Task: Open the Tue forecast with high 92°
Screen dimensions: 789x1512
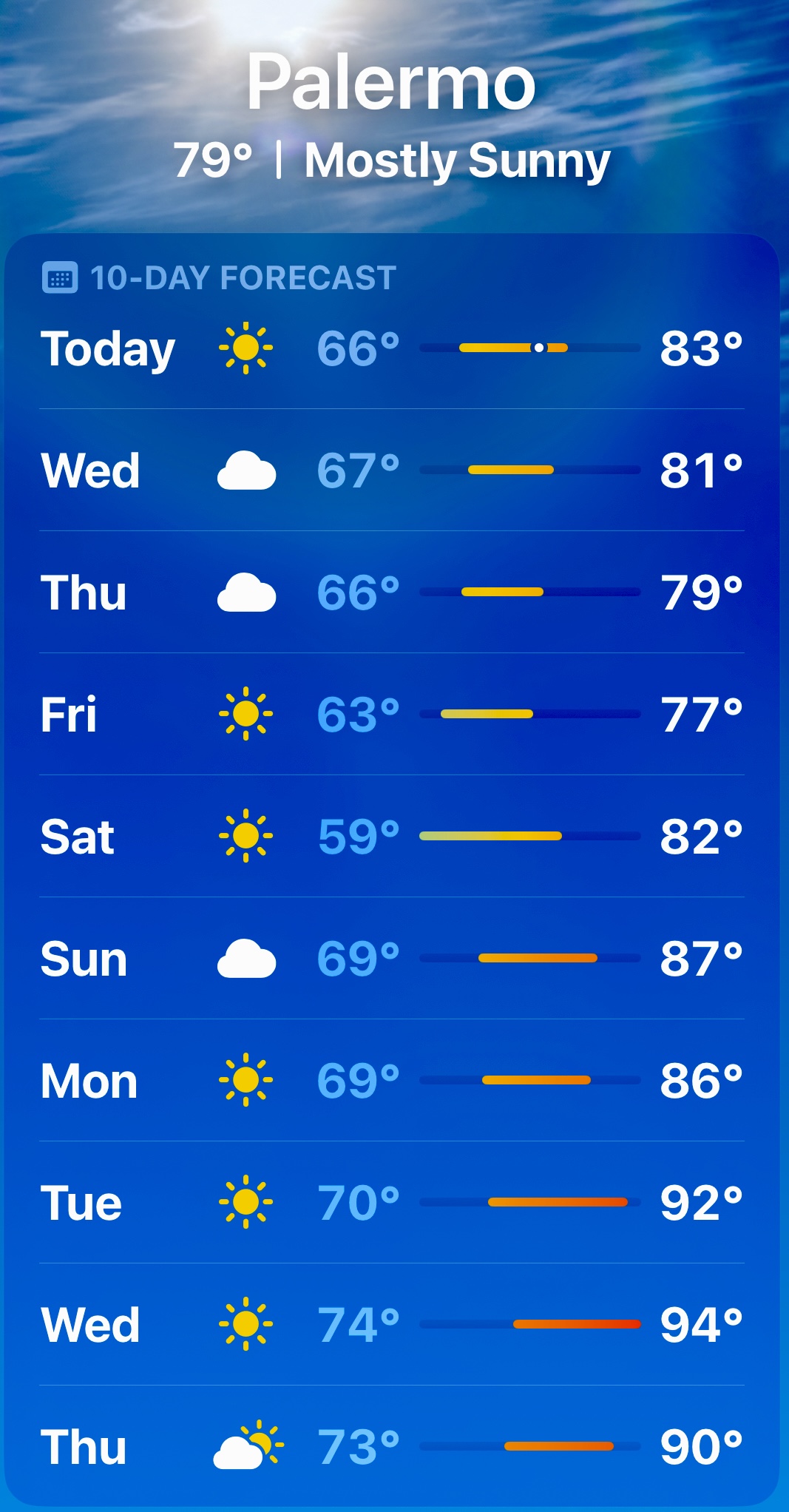Action: pyautogui.click(x=392, y=1202)
